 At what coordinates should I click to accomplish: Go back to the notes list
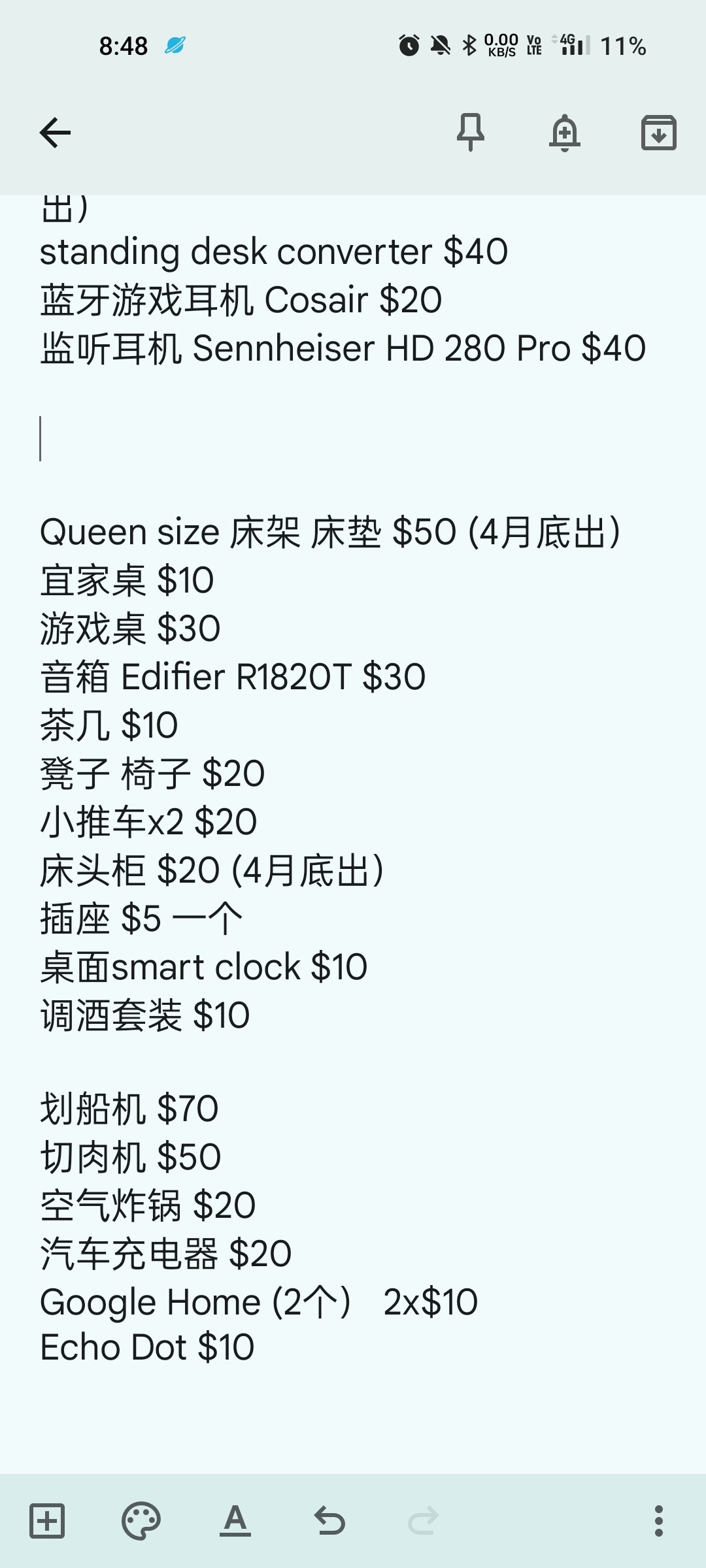(x=55, y=133)
